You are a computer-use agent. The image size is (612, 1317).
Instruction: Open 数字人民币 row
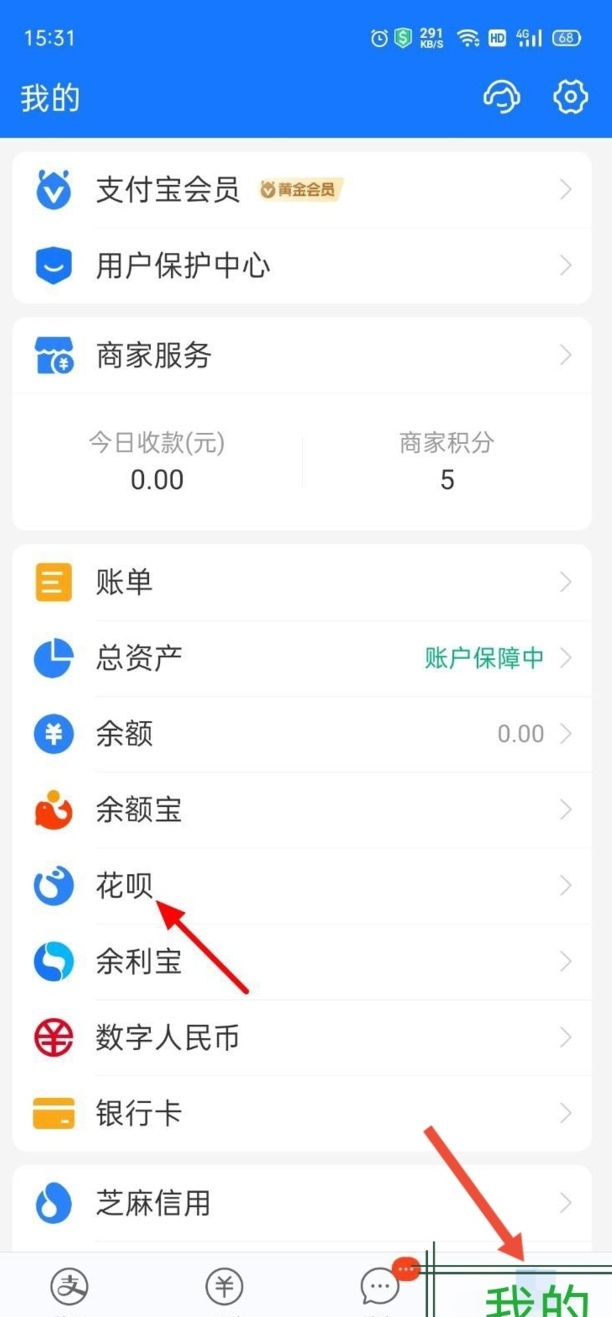300,1038
